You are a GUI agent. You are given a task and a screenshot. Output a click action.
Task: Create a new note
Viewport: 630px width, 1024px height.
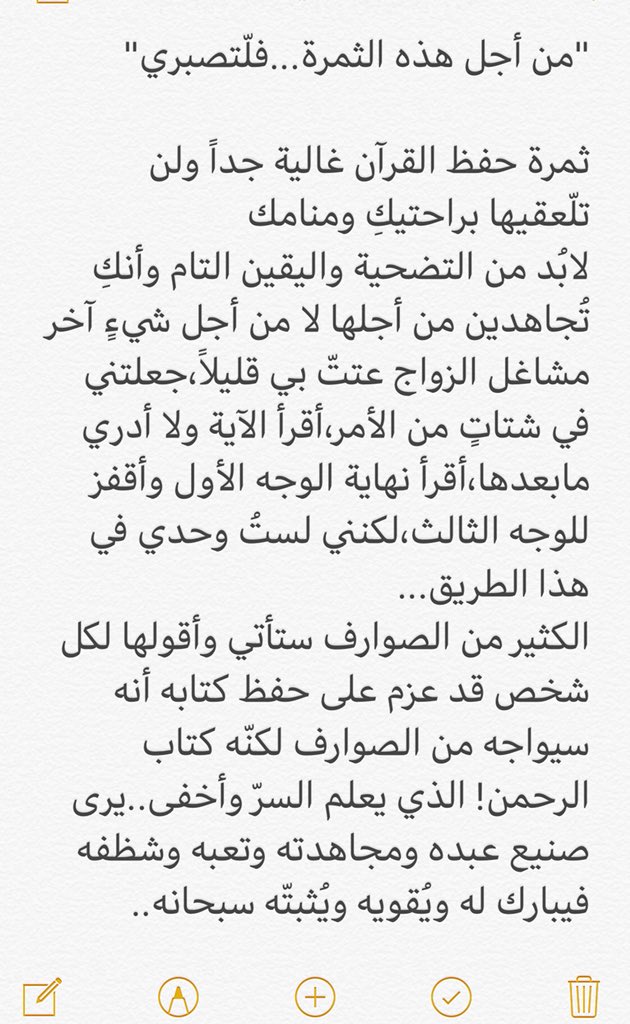42,995
